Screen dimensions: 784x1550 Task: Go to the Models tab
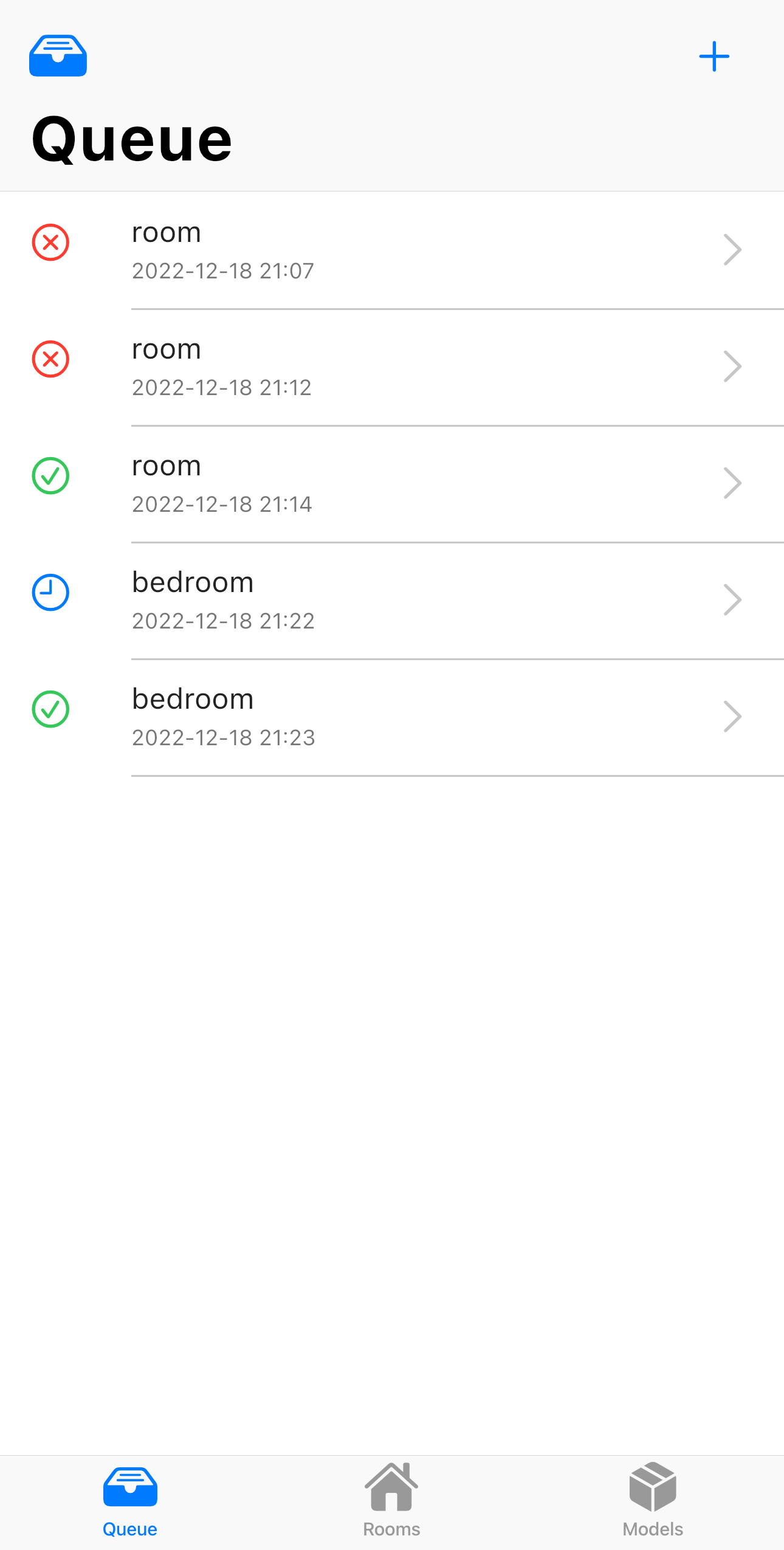tap(653, 1501)
